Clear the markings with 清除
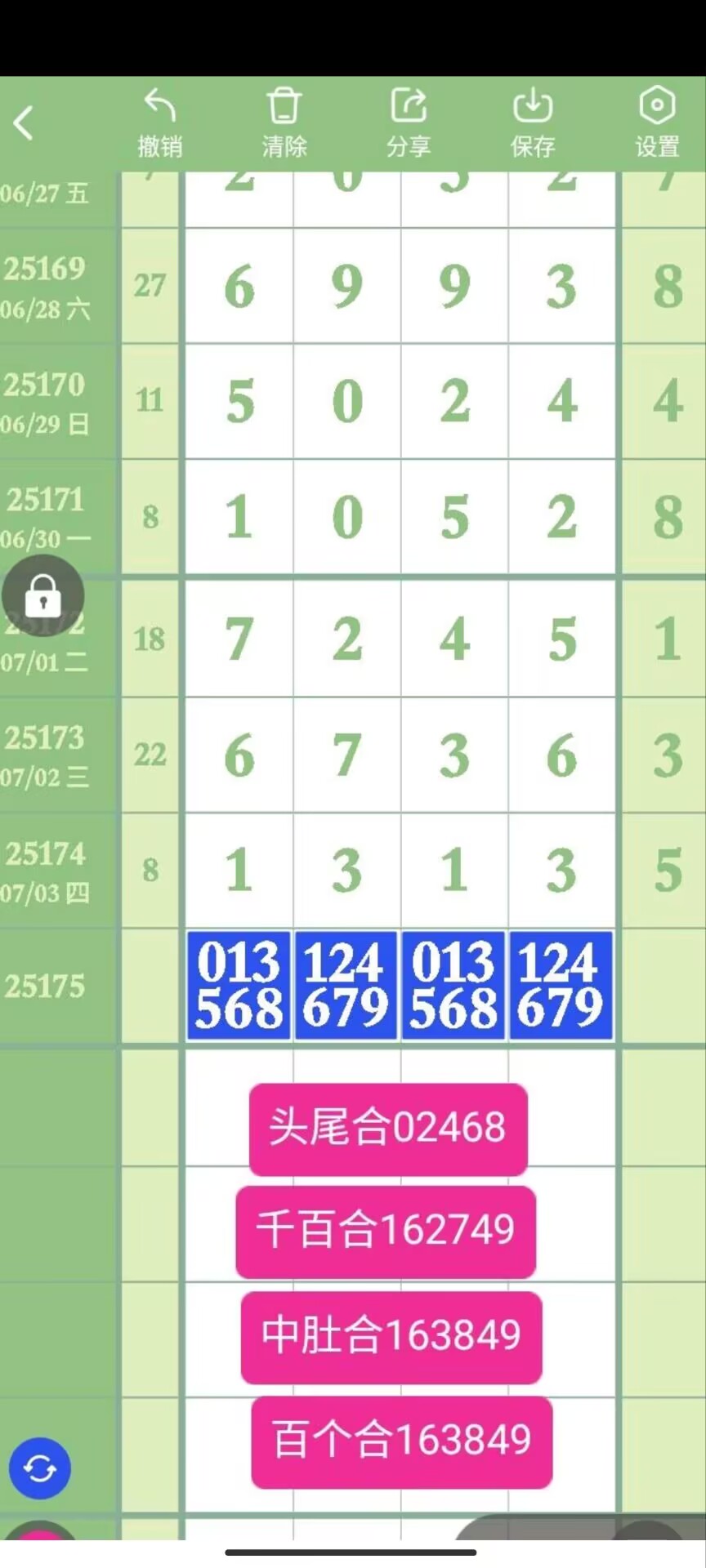The image size is (706, 1568). coord(284,124)
